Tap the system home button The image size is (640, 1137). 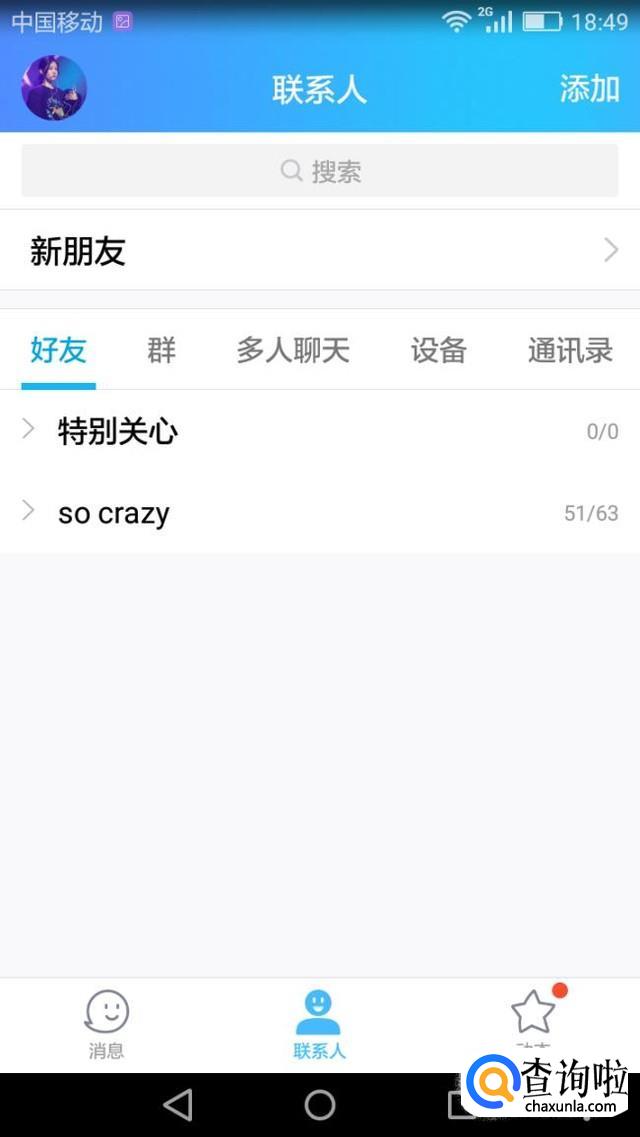pos(320,1104)
